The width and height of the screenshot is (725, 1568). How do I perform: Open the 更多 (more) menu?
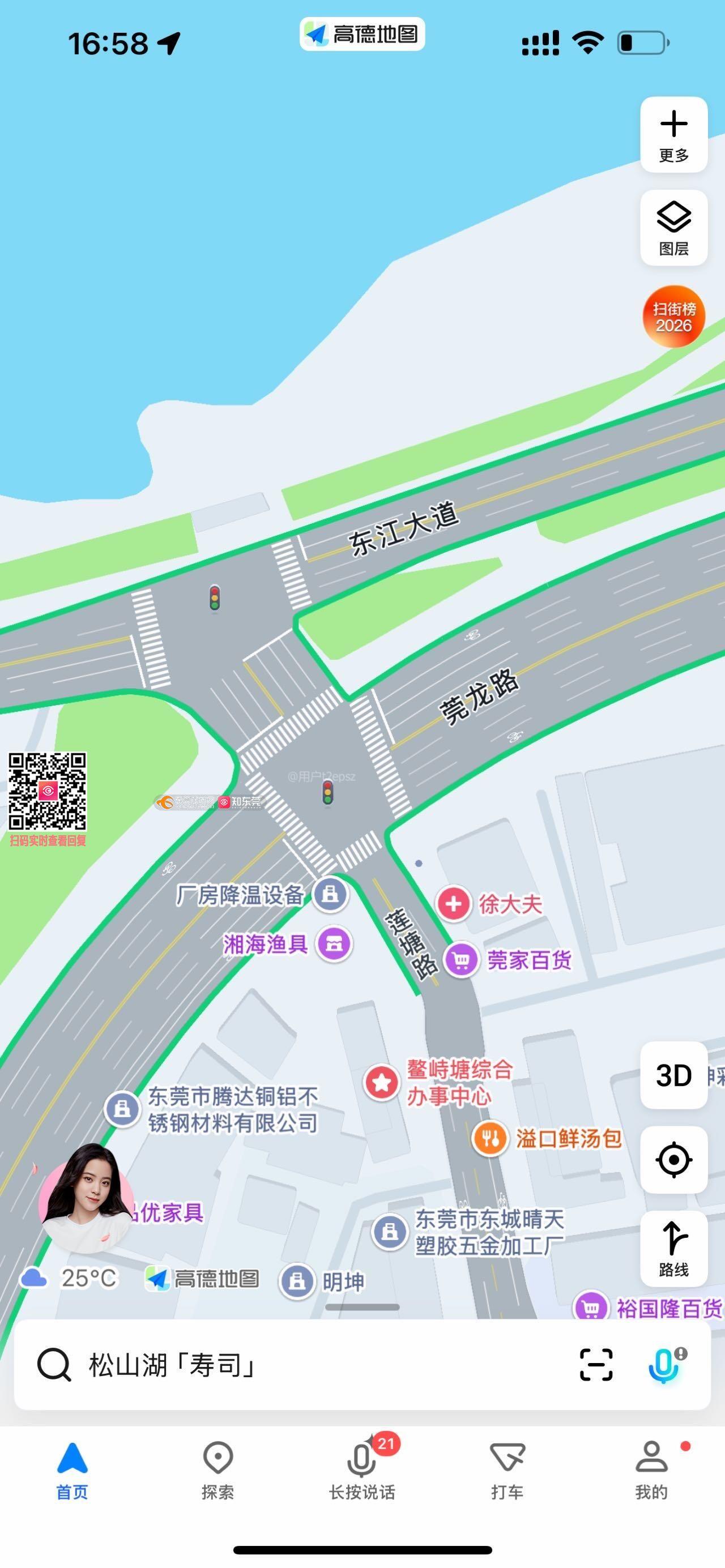[x=673, y=135]
